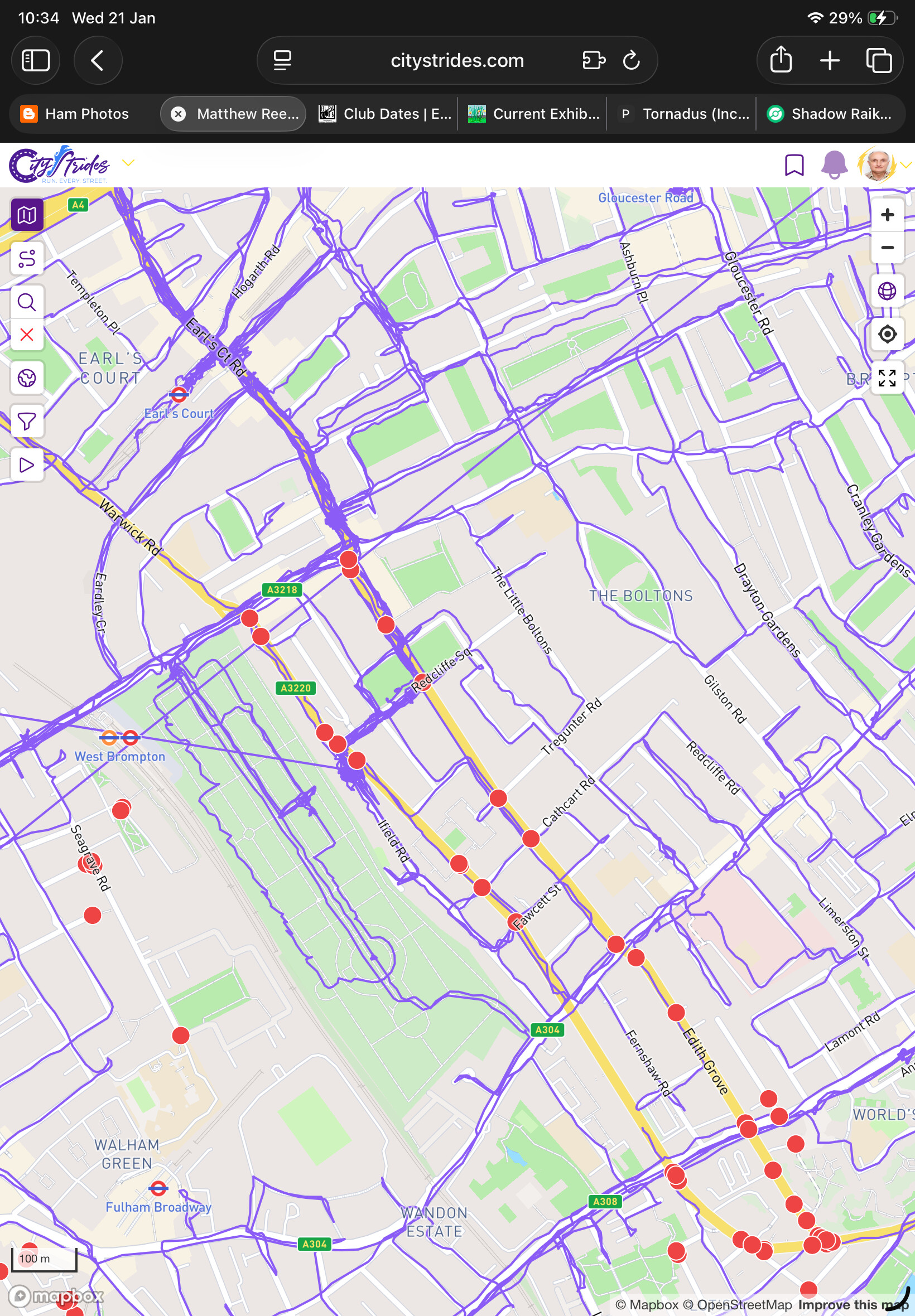Open the notifications bell

click(834, 165)
